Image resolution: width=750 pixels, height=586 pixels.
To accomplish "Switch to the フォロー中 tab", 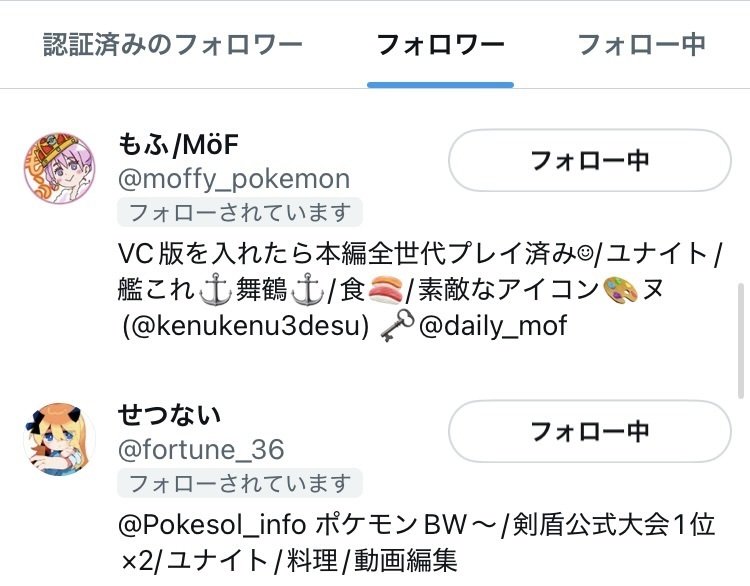I will click(x=641, y=45).
